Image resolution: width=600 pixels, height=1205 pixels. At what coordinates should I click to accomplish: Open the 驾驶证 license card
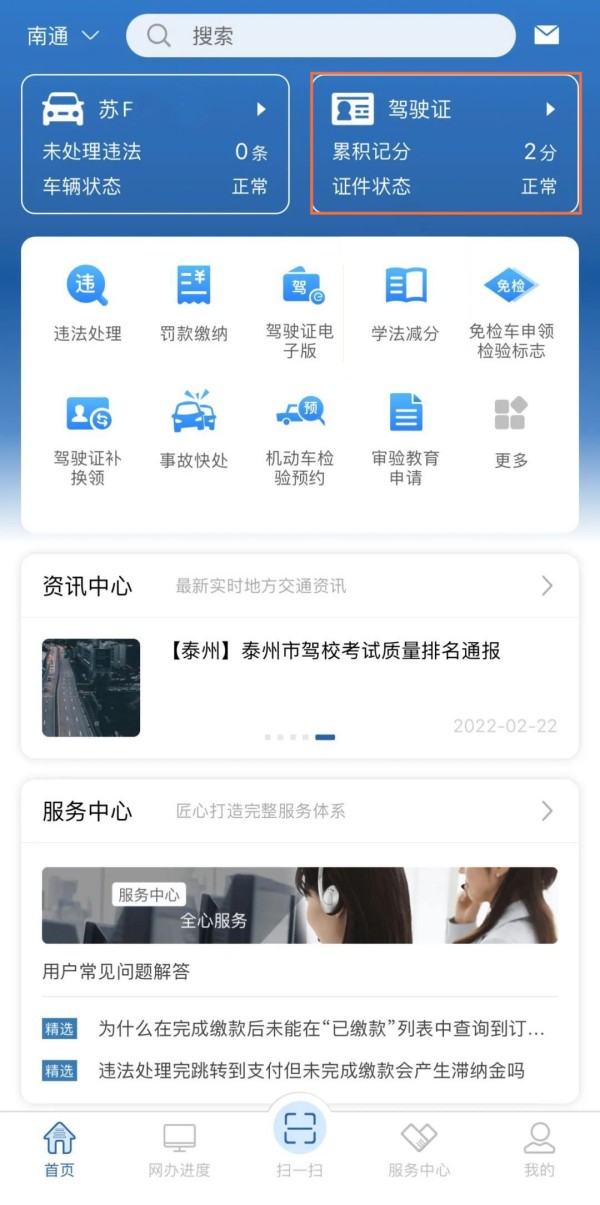click(445, 144)
